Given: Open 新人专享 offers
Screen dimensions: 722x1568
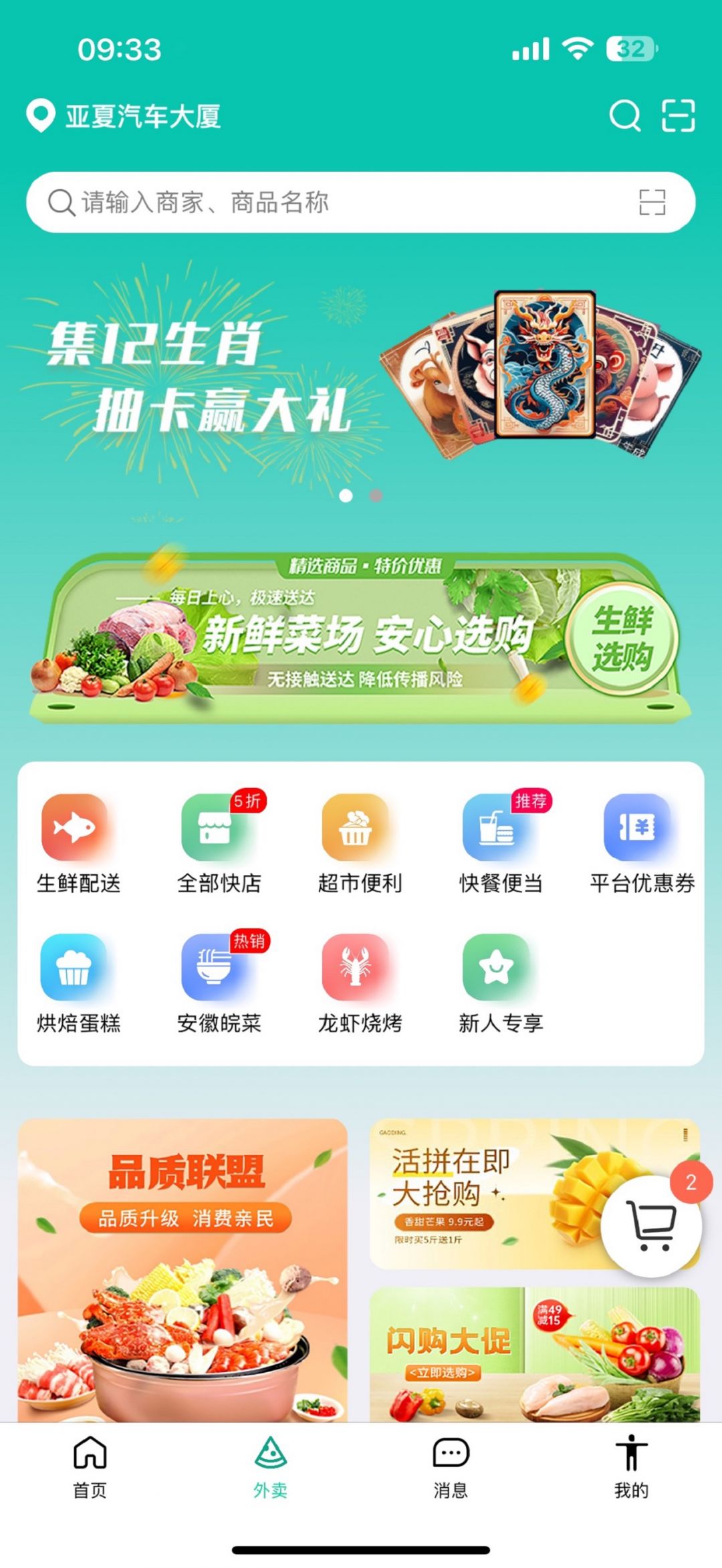Looking at the screenshot, I should pos(500,984).
